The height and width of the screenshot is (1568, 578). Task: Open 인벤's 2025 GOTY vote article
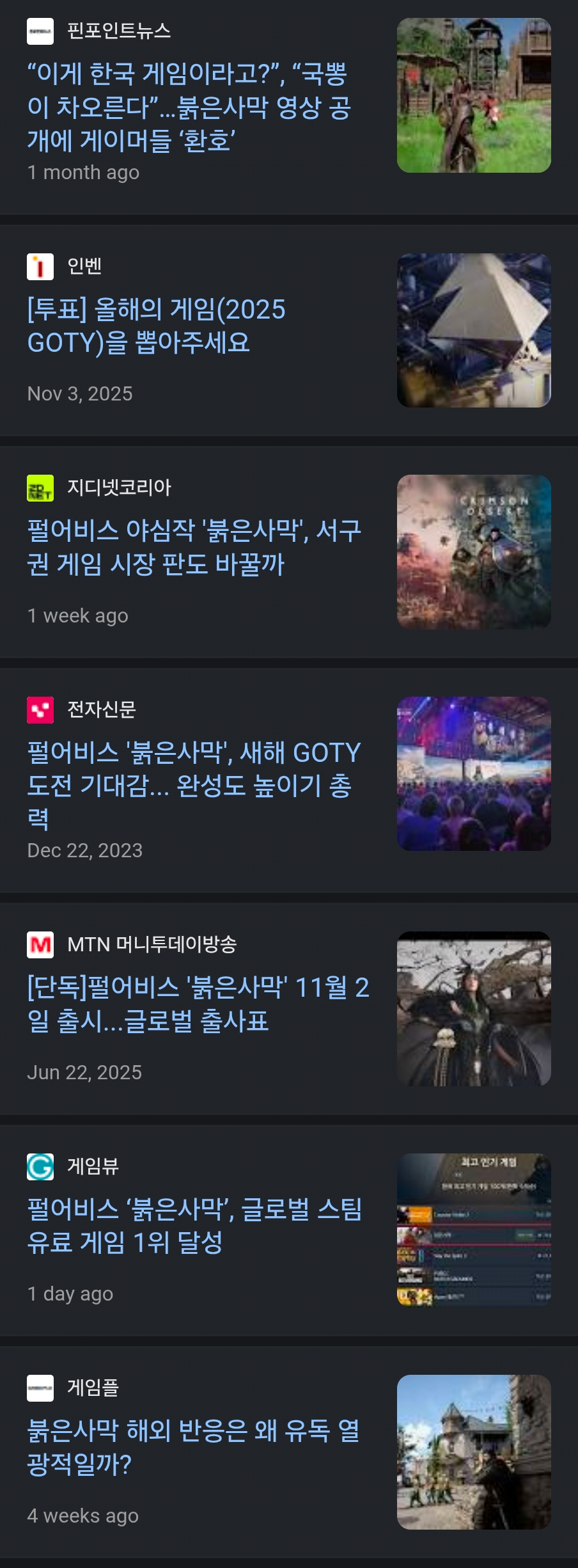point(157,326)
